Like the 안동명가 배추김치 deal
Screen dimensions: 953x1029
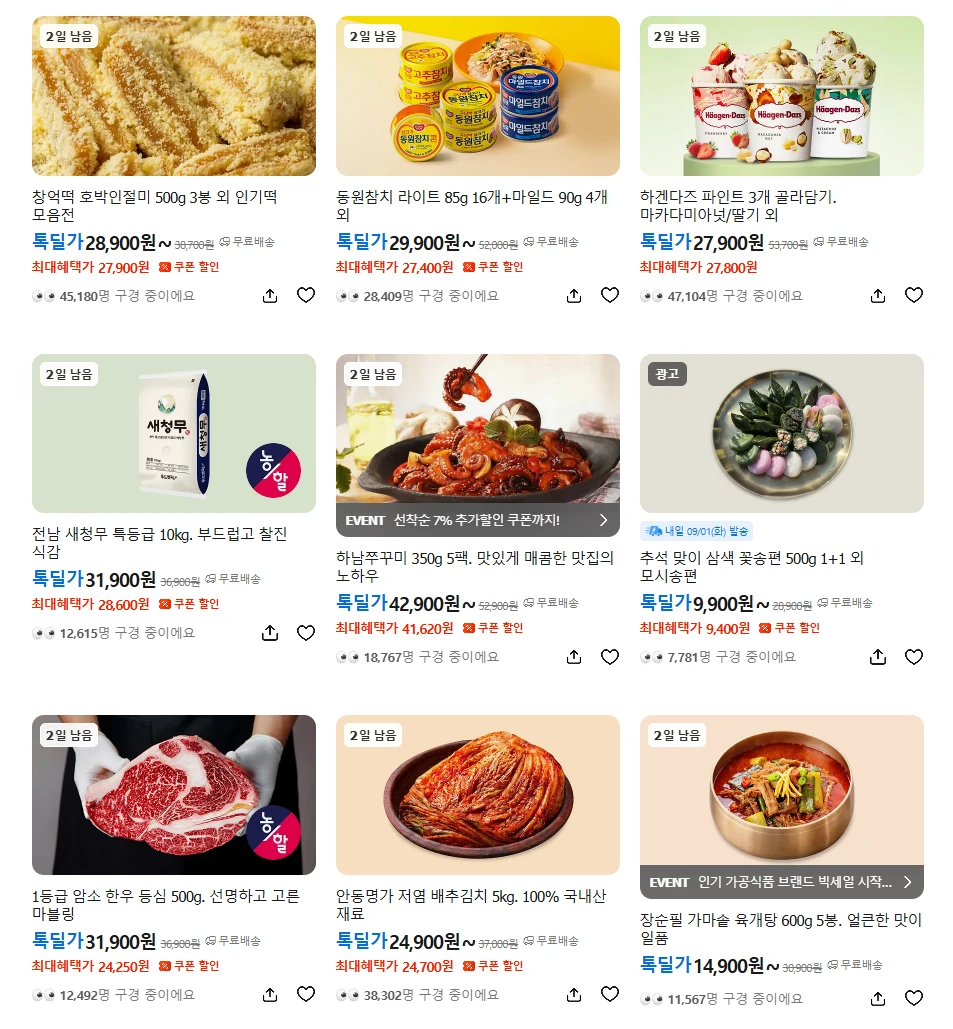pos(610,994)
